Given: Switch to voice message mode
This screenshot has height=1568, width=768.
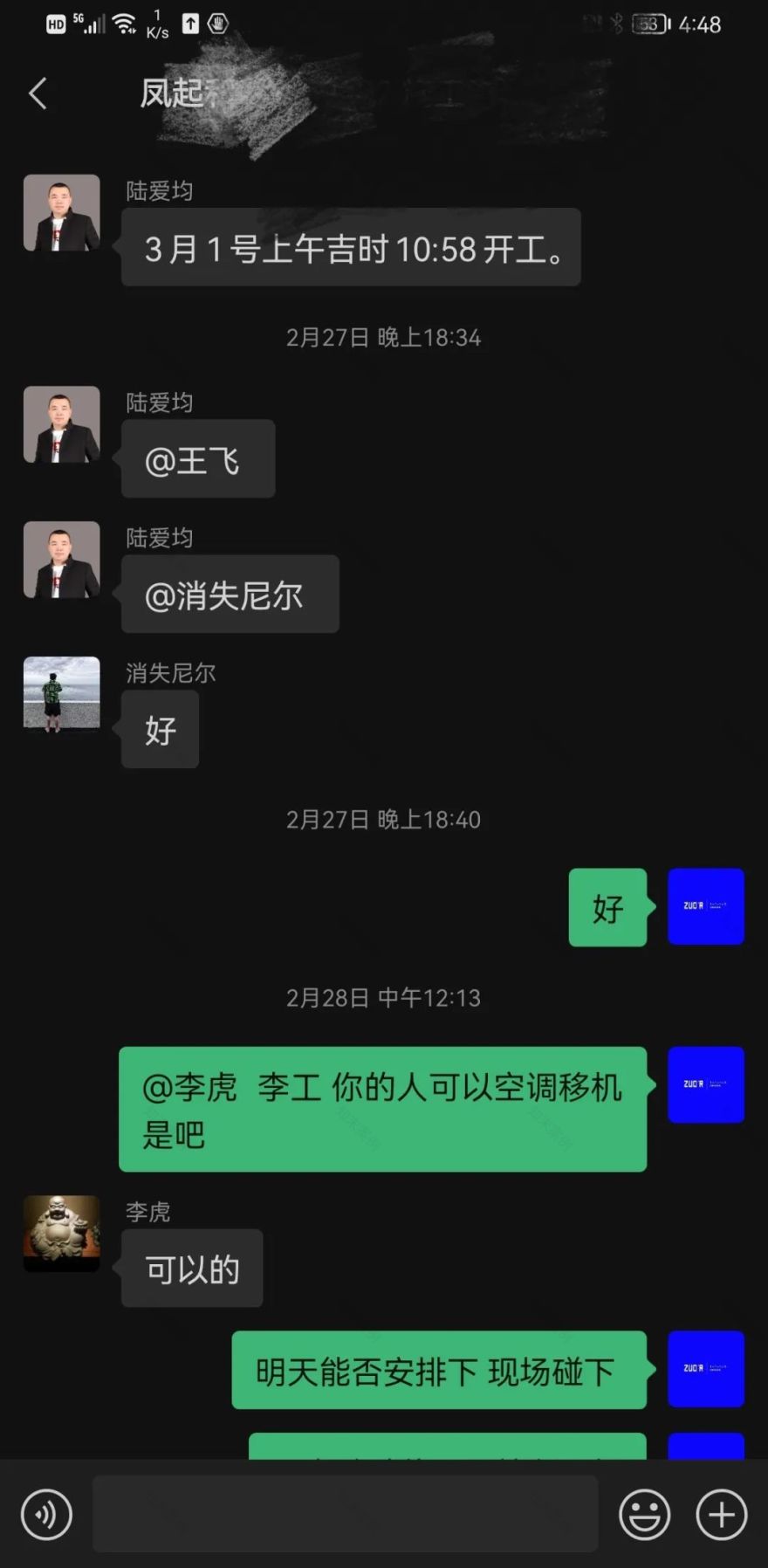Looking at the screenshot, I should 45,1515.
